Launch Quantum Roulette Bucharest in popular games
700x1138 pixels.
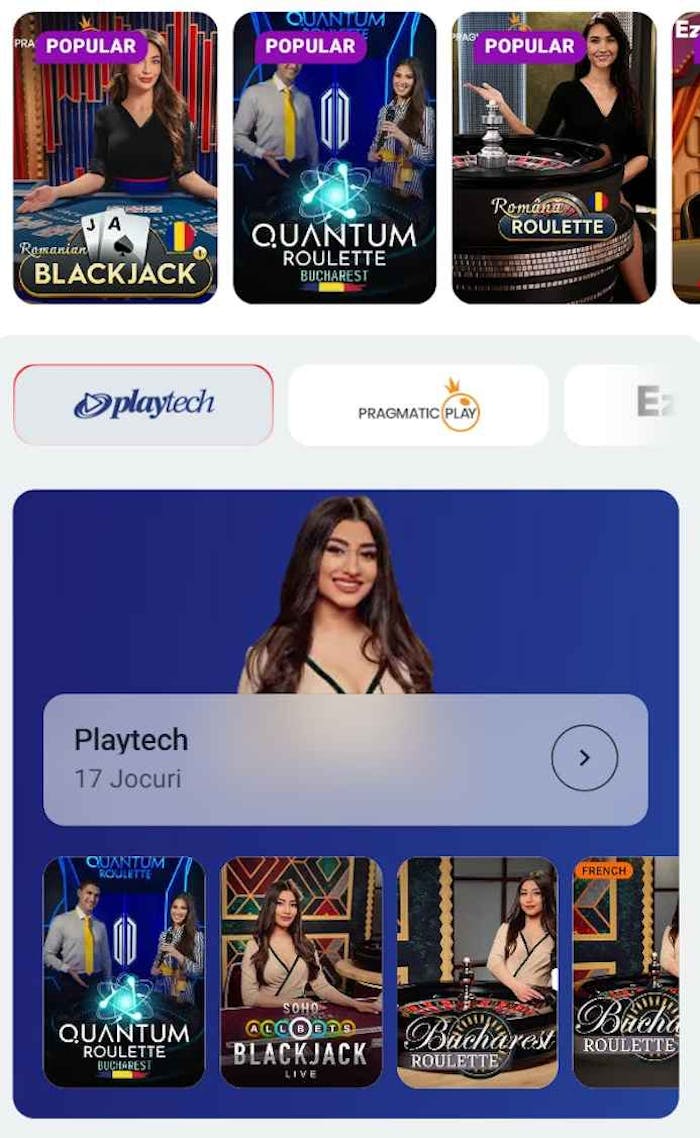(x=334, y=158)
